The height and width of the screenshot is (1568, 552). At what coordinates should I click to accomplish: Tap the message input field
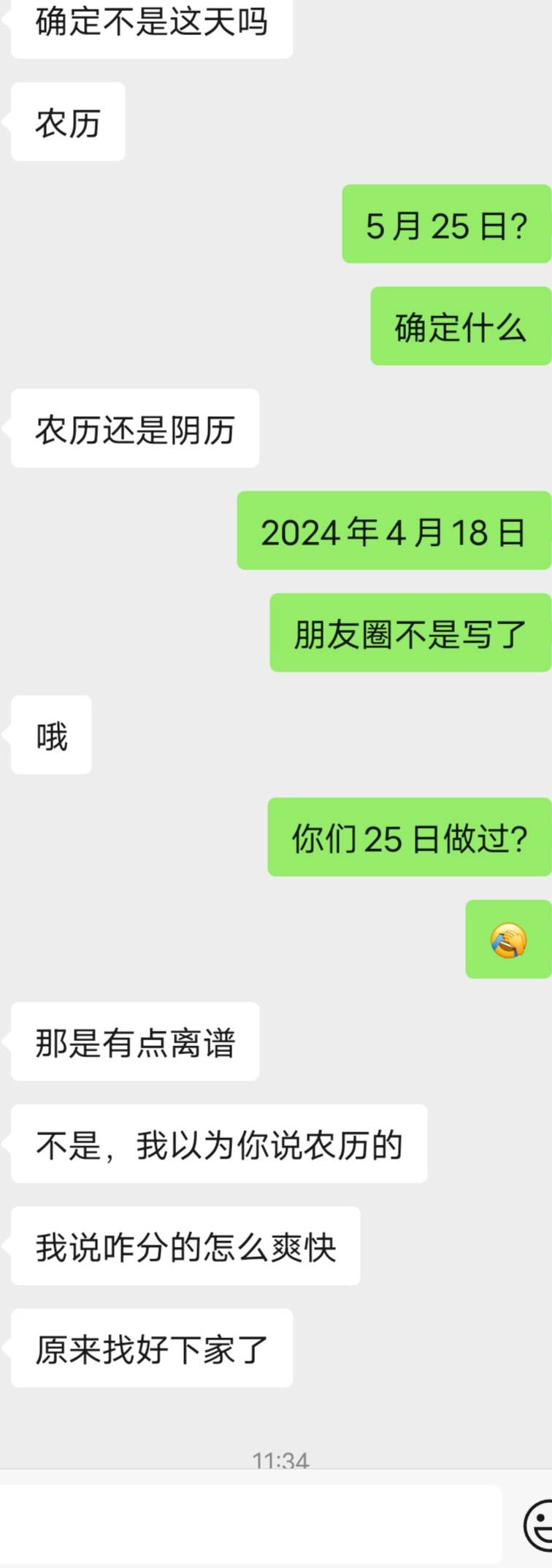pos(250,1526)
